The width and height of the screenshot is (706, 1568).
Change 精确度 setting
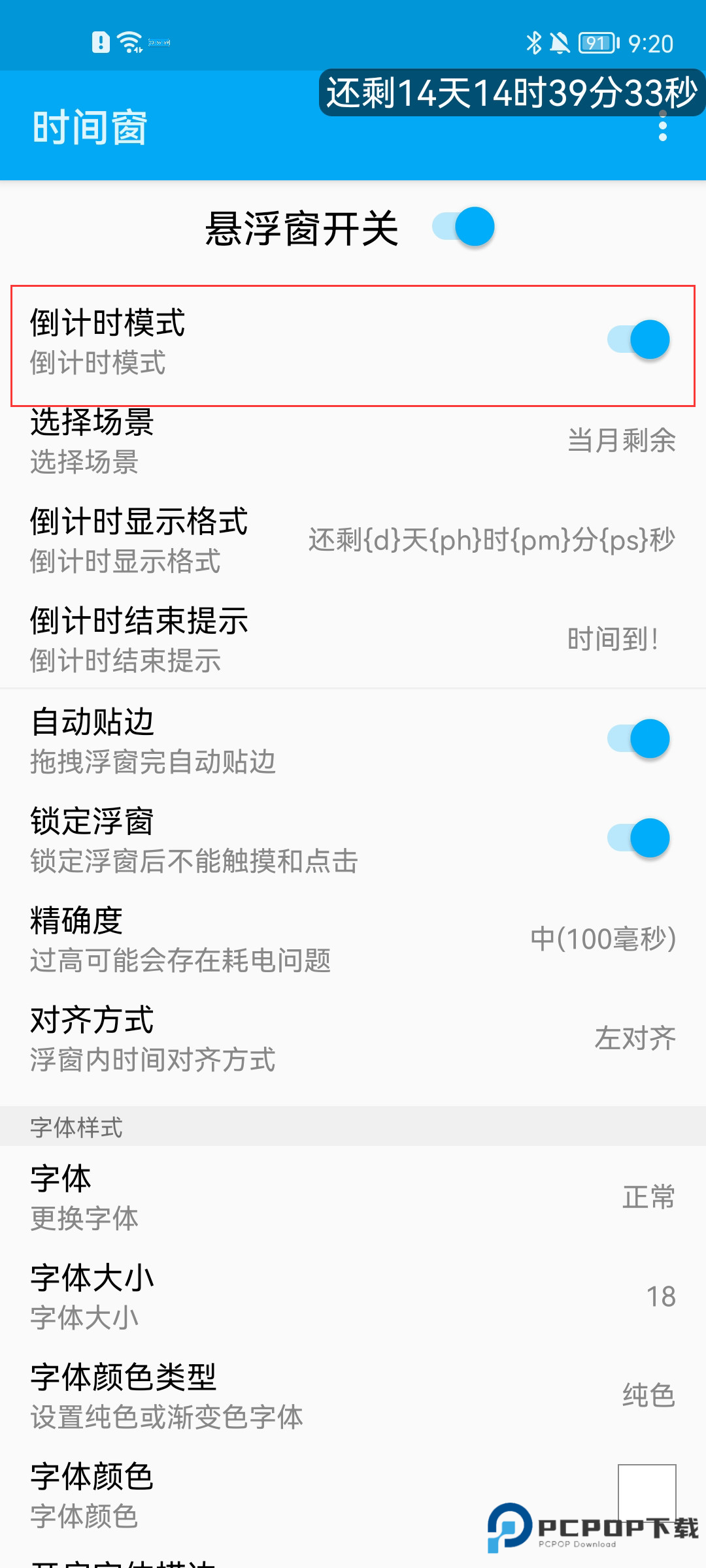tap(353, 939)
